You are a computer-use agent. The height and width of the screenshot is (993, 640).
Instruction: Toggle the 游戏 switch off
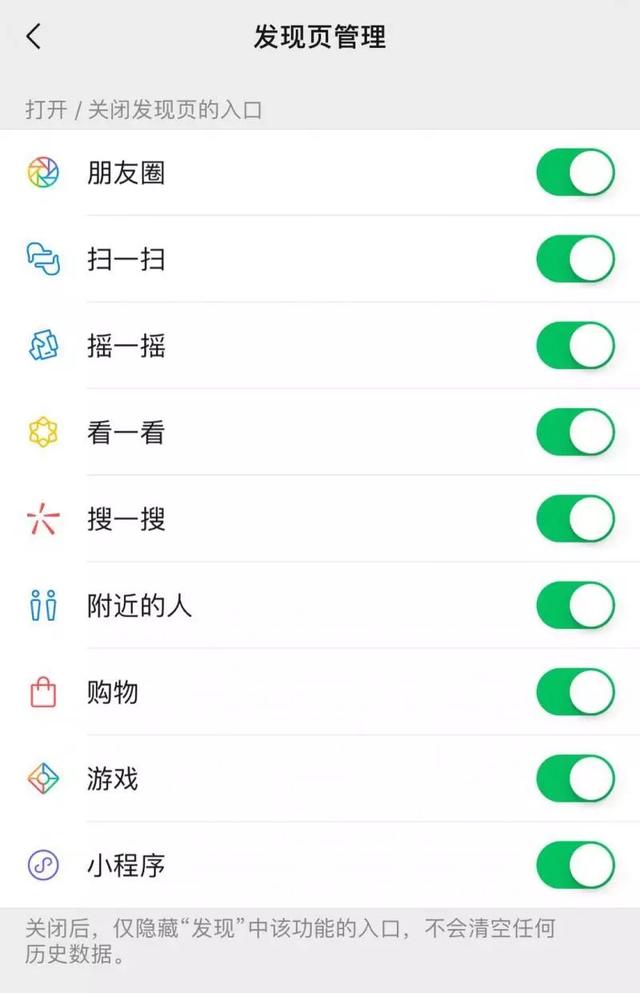coord(575,779)
